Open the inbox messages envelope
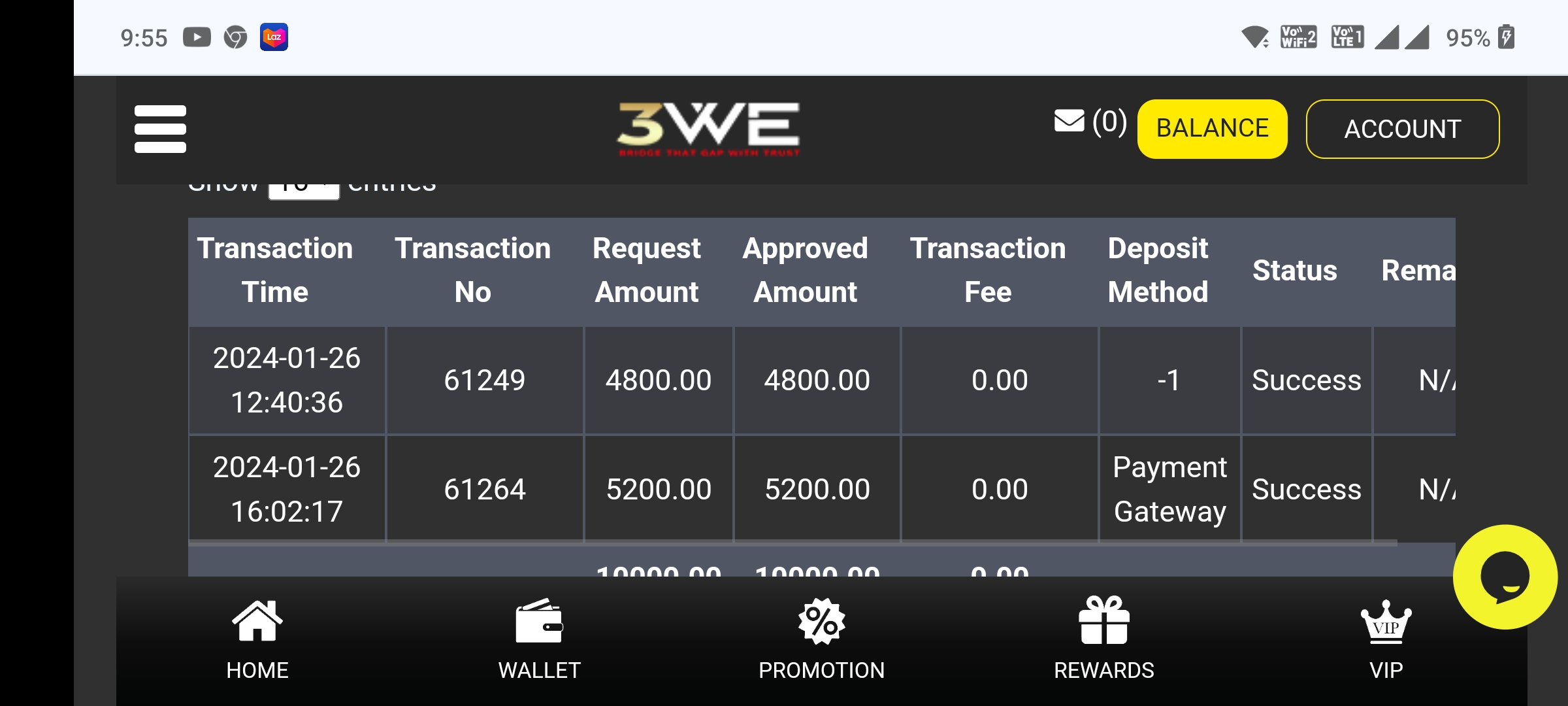Image resolution: width=1568 pixels, height=706 pixels. pos(1070,122)
